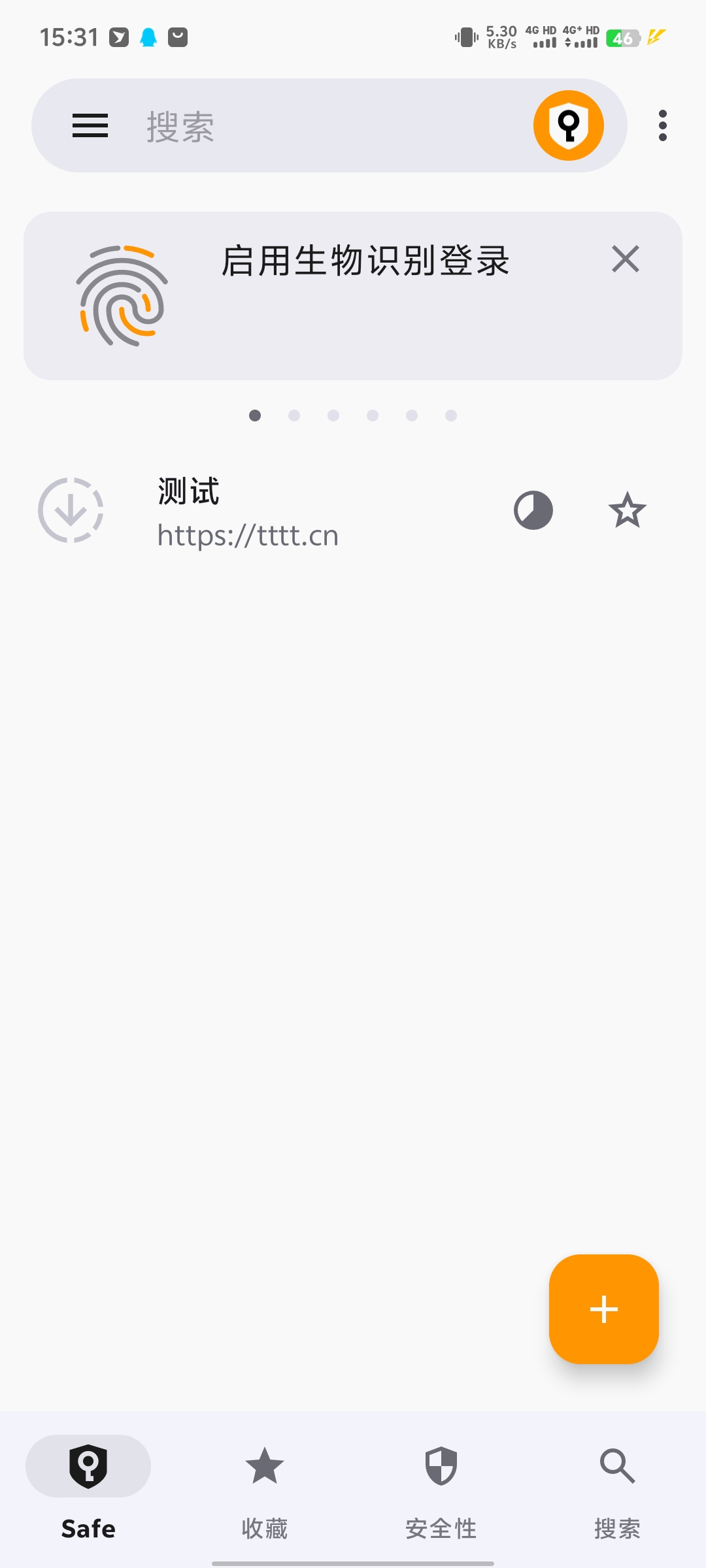Open the three-dot overflow menu
This screenshot has height=1568, width=706.
(663, 125)
